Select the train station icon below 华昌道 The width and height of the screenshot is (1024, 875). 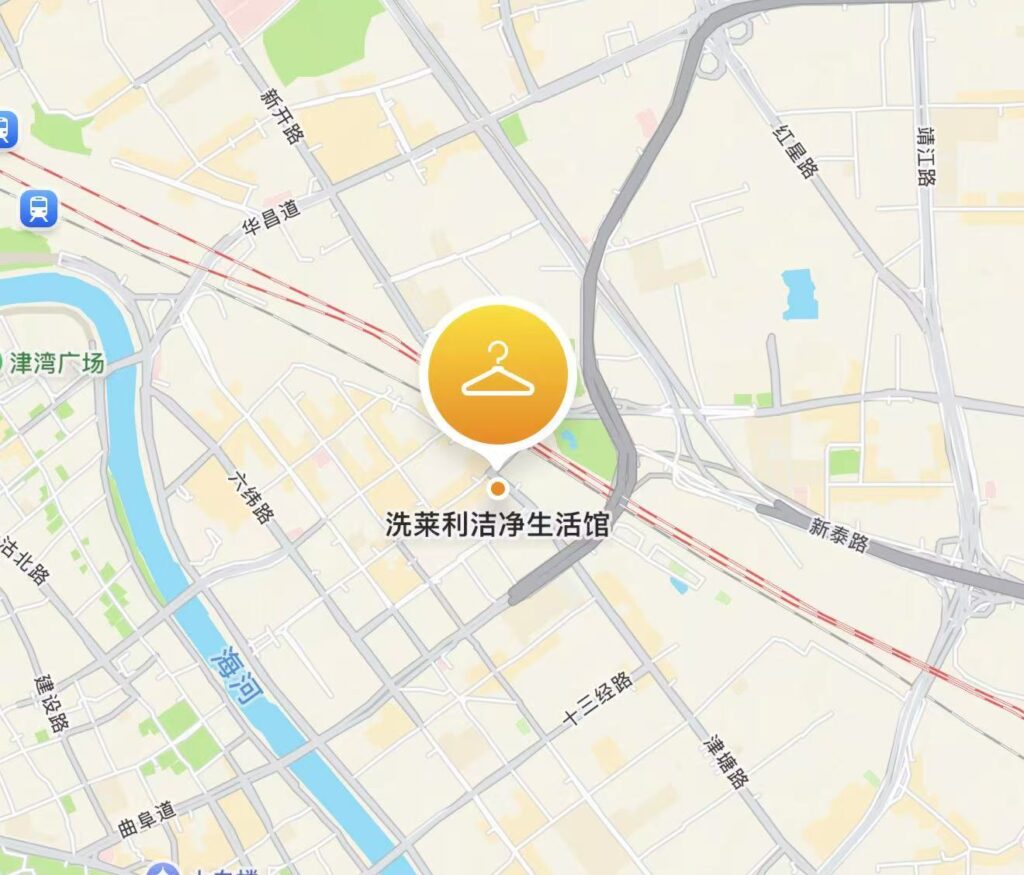click(38, 209)
